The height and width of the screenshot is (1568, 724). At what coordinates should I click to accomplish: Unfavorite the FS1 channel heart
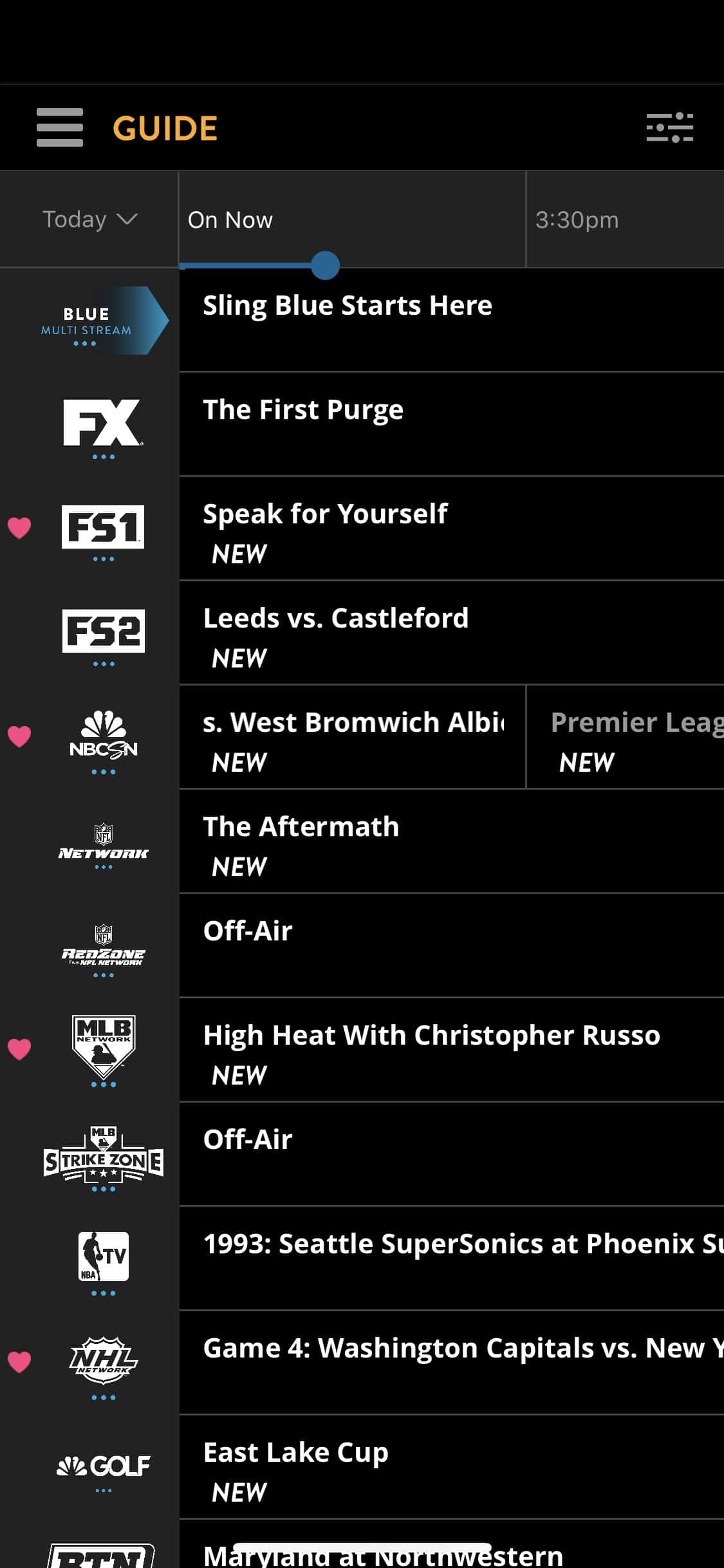[x=19, y=528]
